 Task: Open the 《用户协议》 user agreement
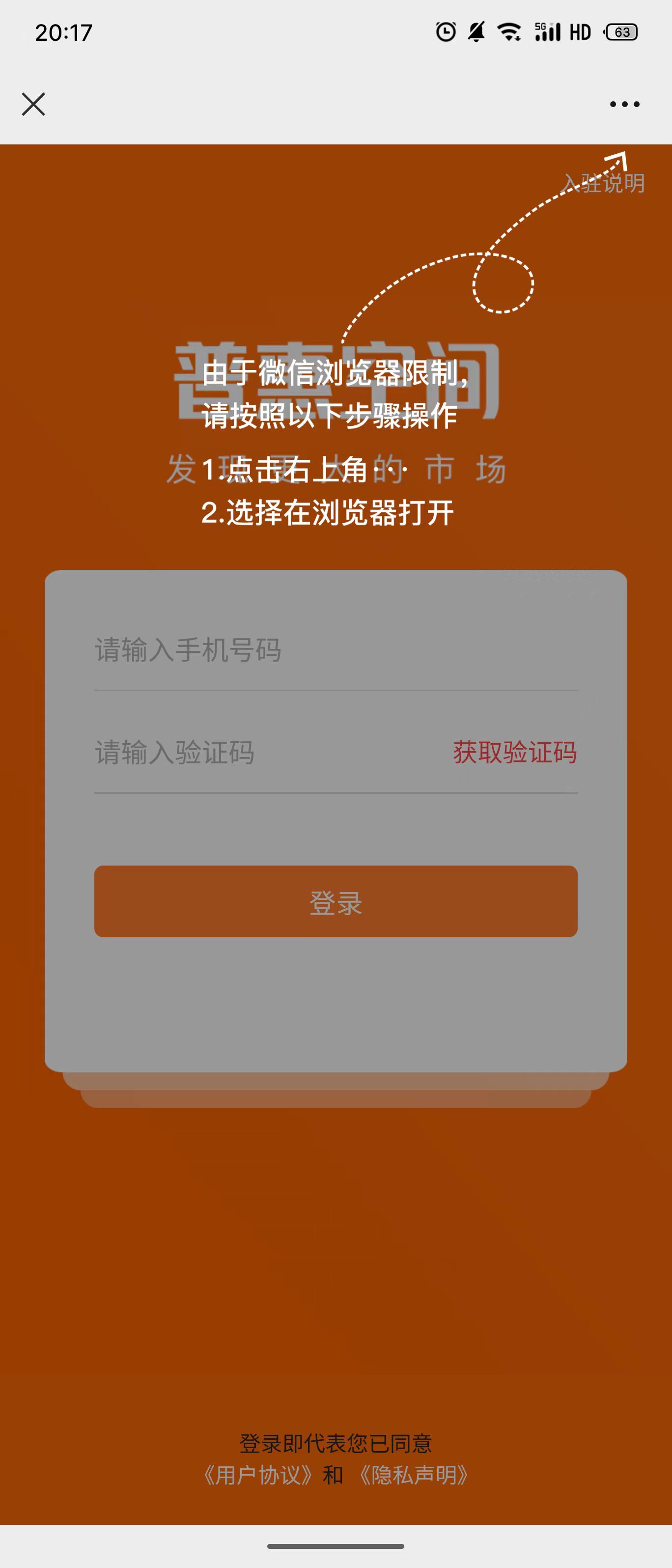[258, 1476]
